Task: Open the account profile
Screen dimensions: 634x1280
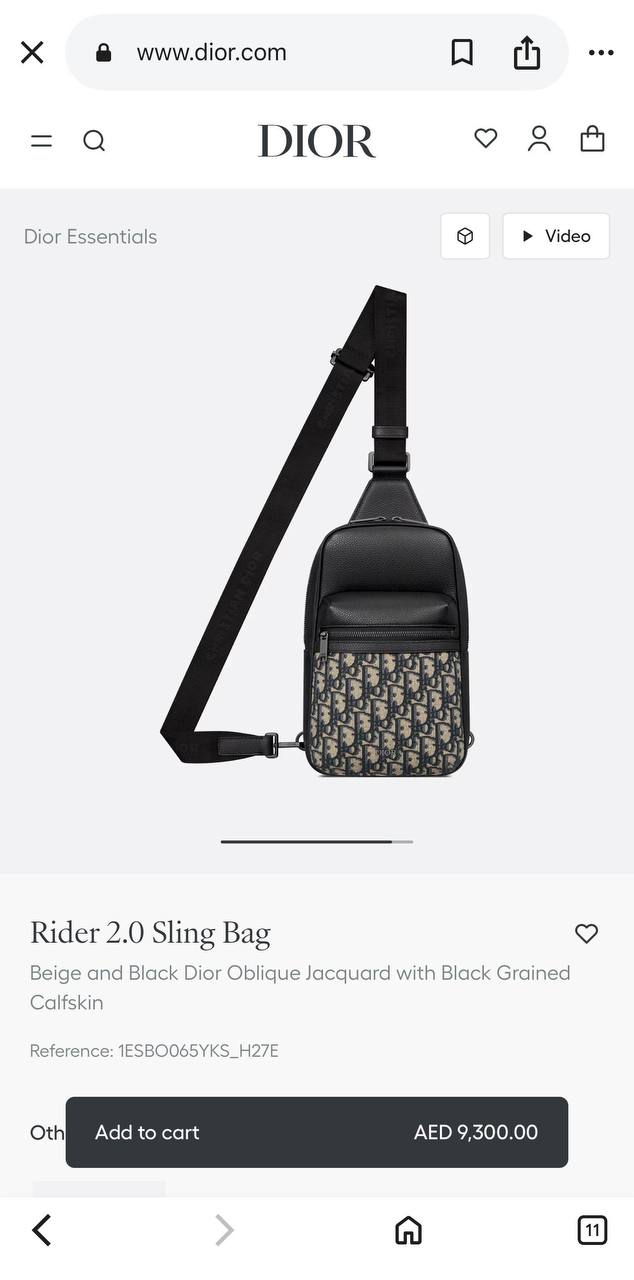Action: click(539, 139)
